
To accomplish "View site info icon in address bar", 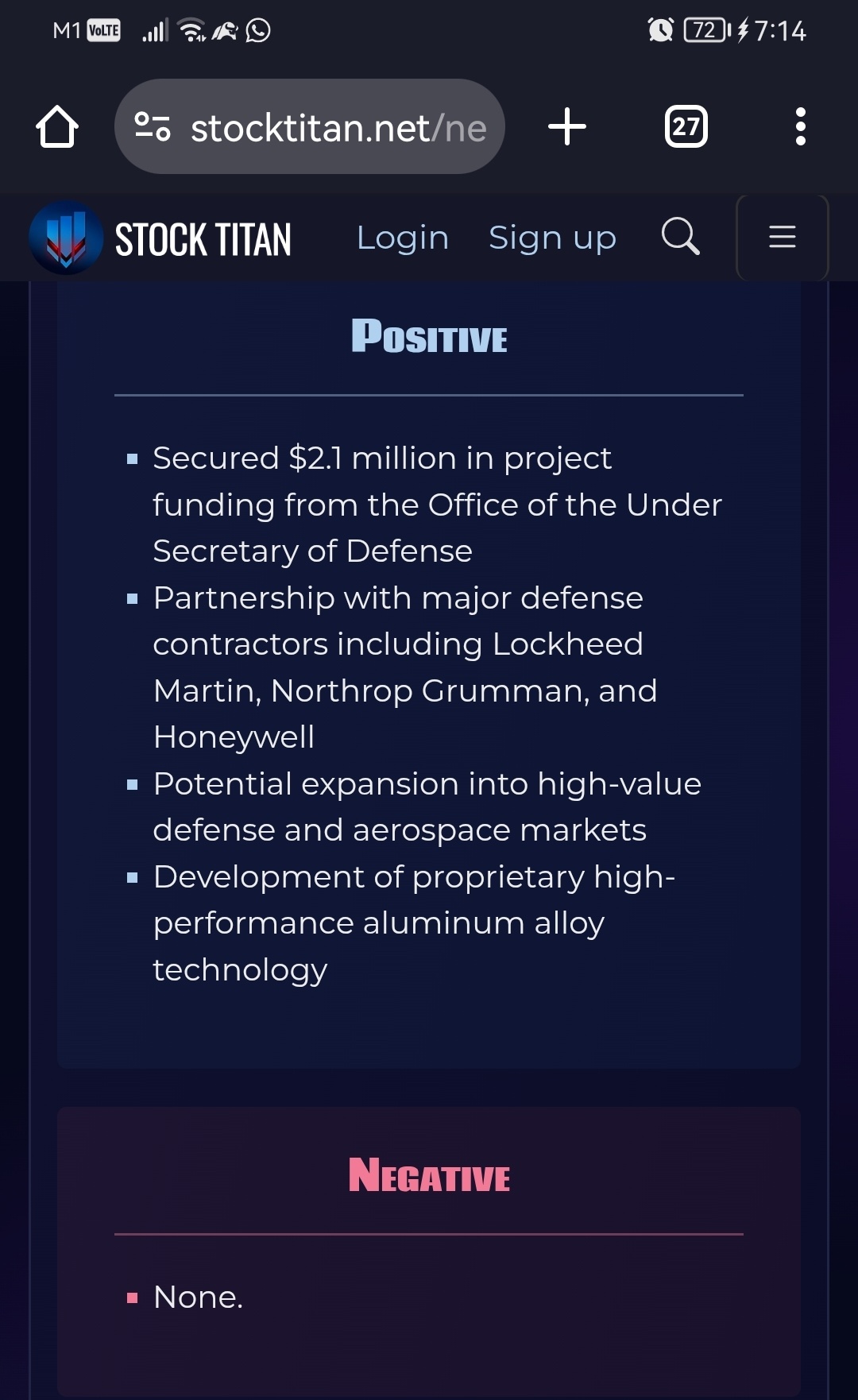I will click(153, 126).
